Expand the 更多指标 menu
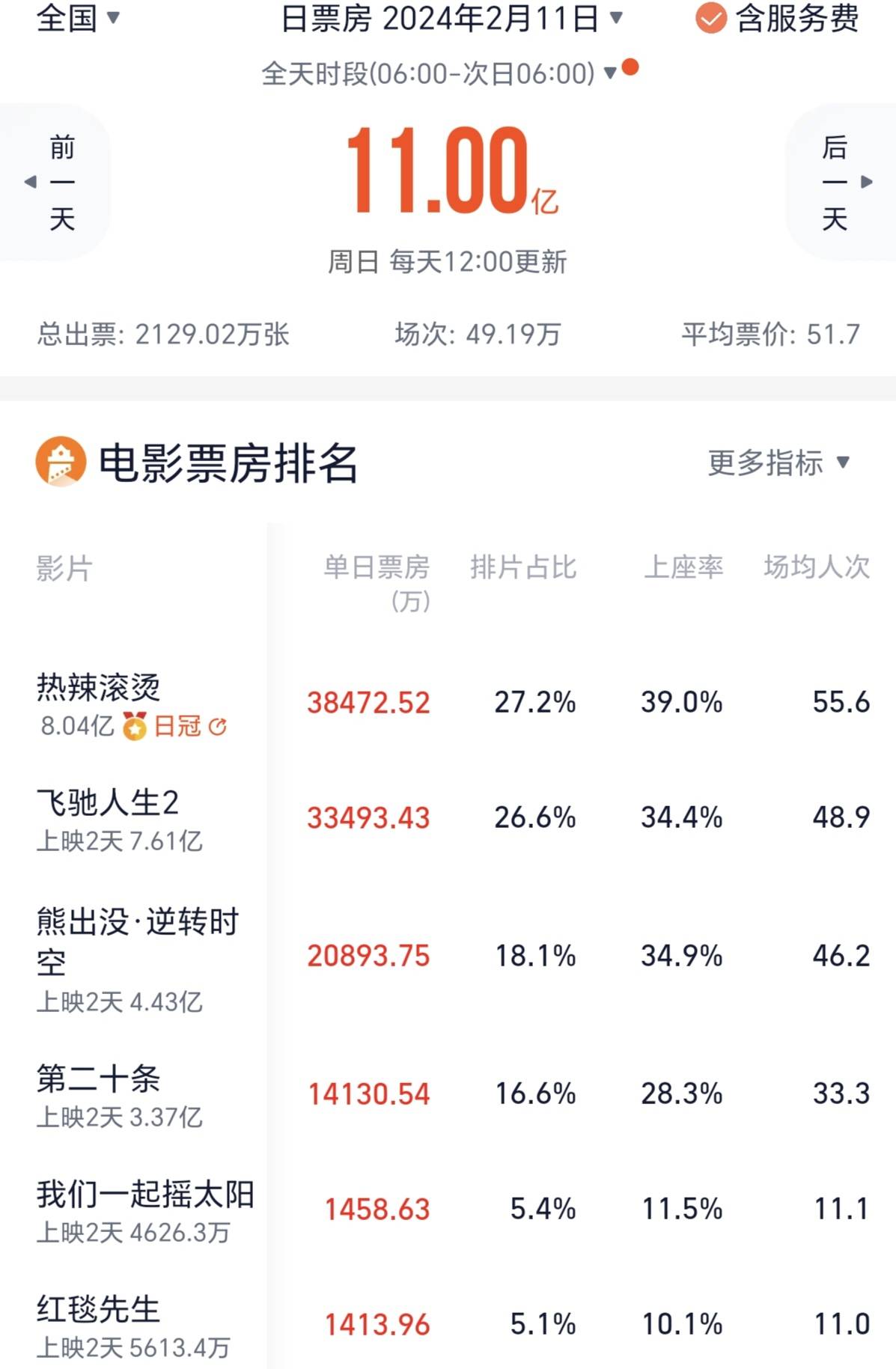 778,463
